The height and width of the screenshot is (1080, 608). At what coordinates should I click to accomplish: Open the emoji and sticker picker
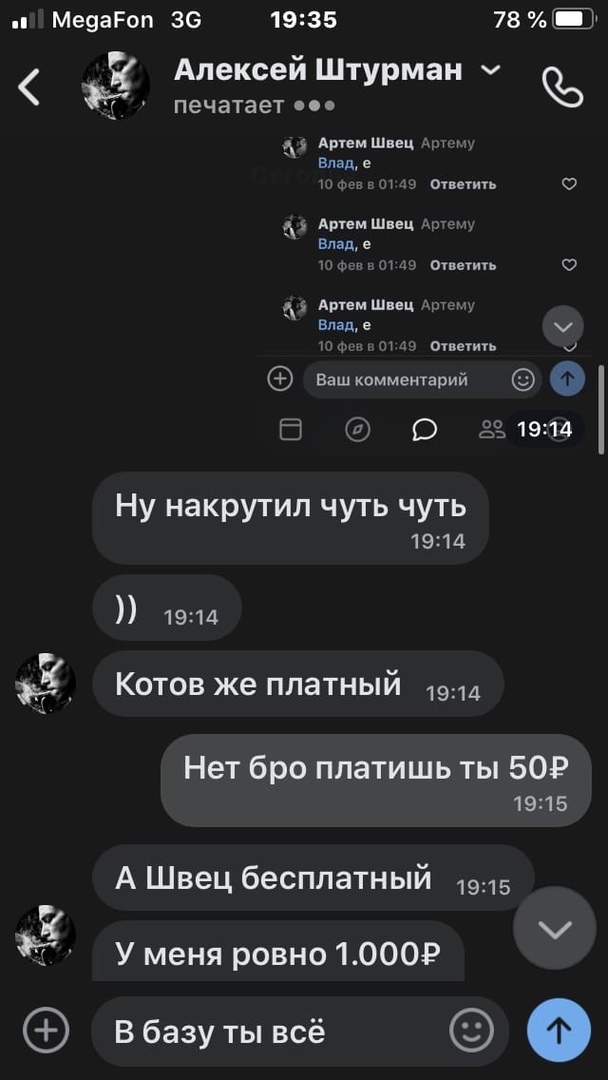(472, 1030)
